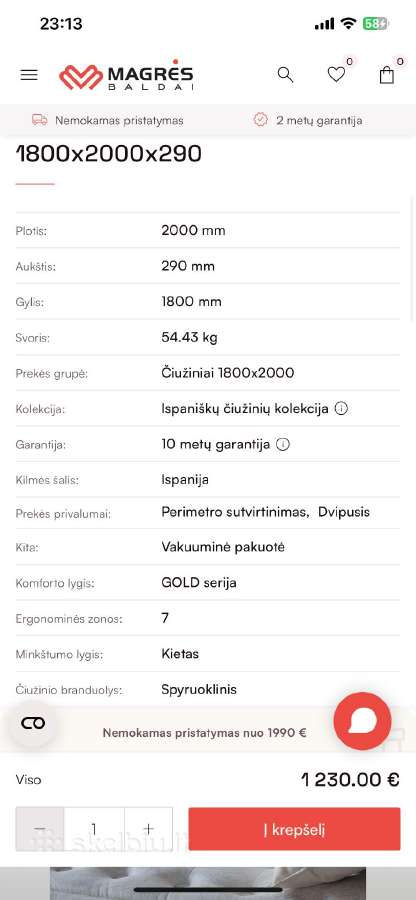Open the wishlist heart icon
This screenshot has width=416, height=900.
click(336, 74)
